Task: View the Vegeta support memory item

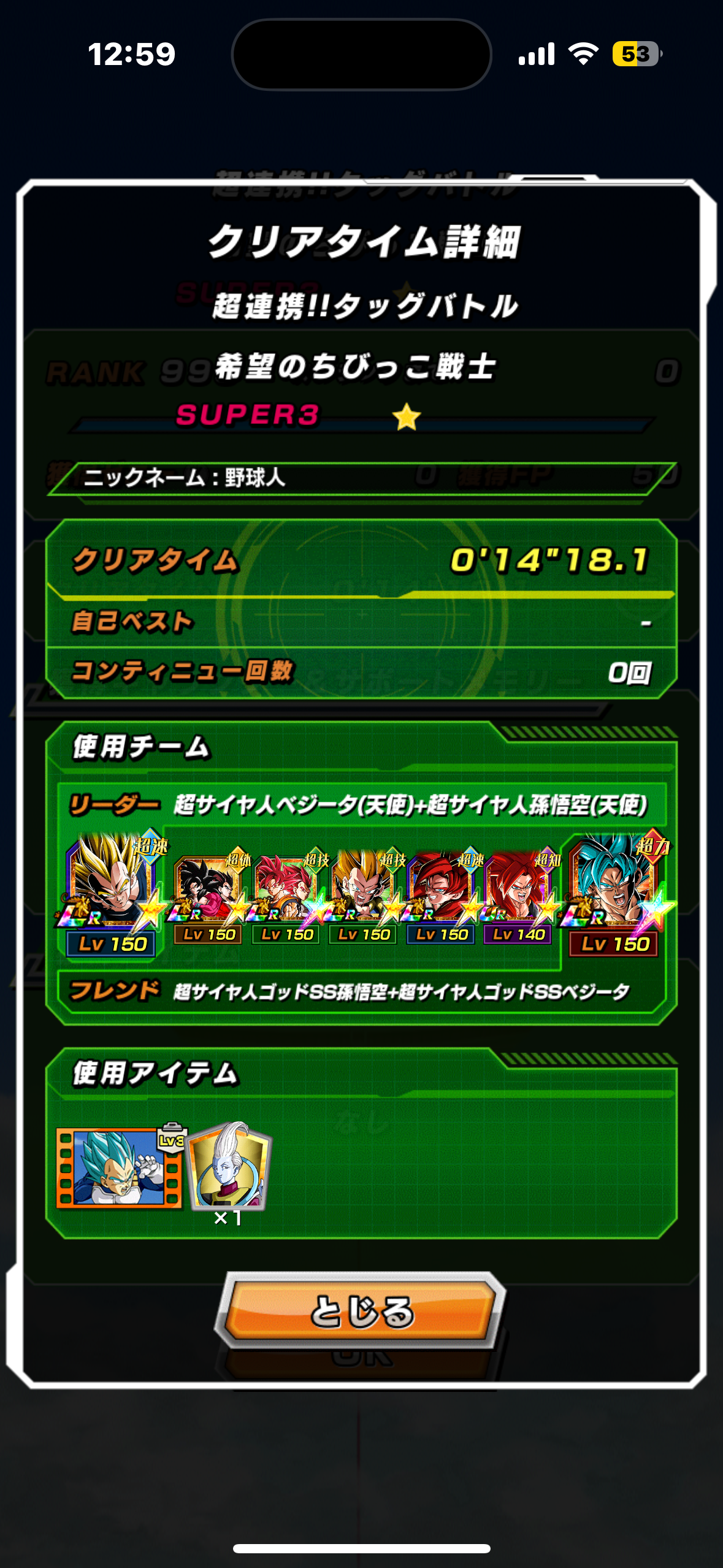Action: (119, 1169)
